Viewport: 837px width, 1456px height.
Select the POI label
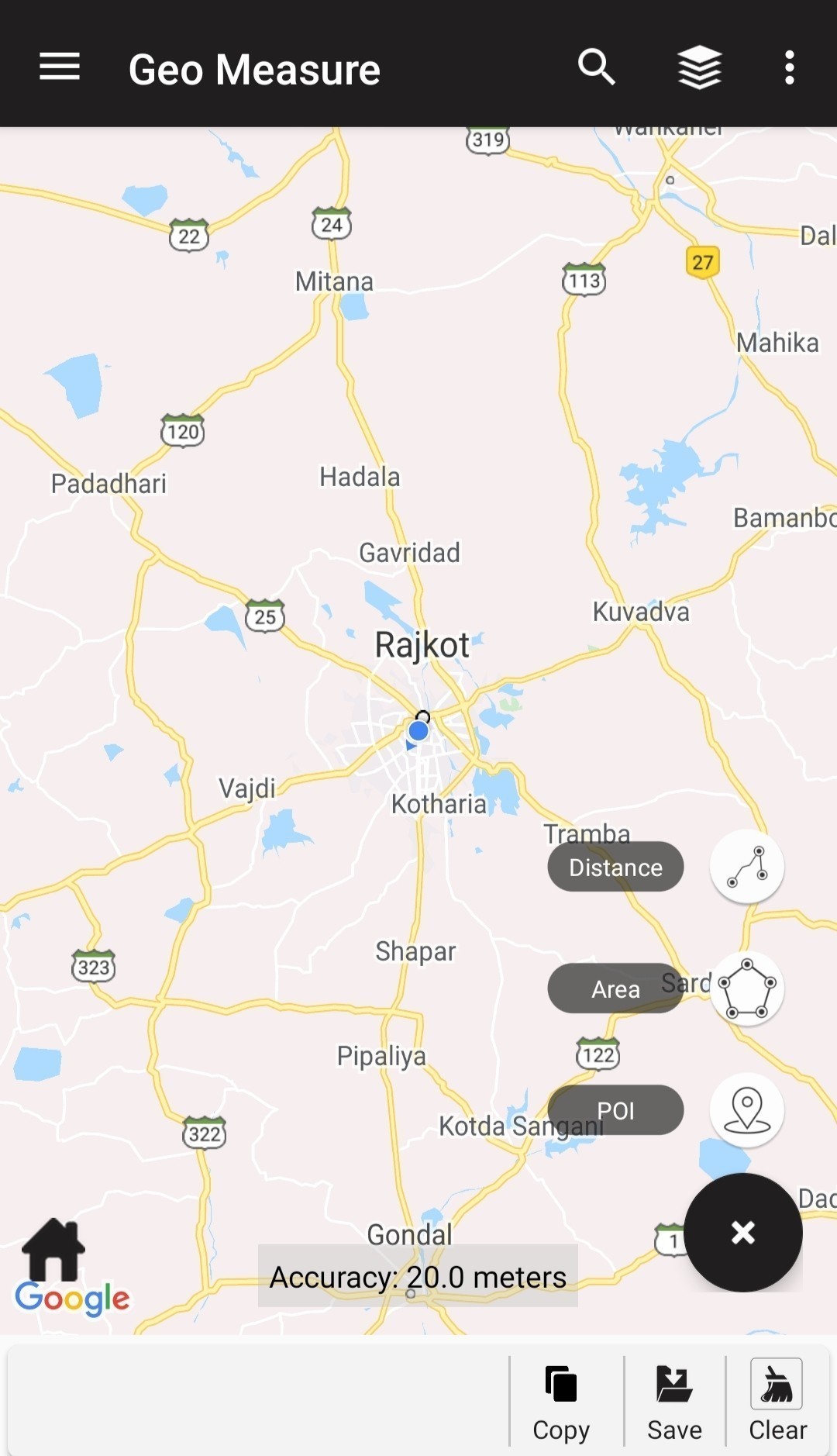click(x=615, y=1110)
